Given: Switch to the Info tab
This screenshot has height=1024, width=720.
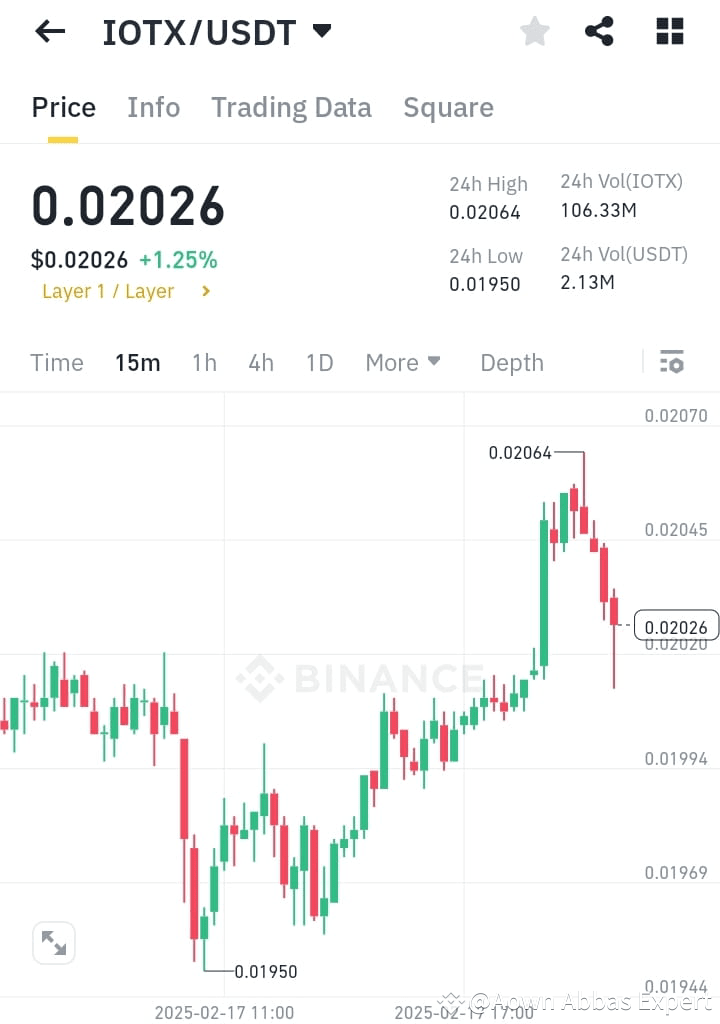Looking at the screenshot, I should tap(153, 107).
